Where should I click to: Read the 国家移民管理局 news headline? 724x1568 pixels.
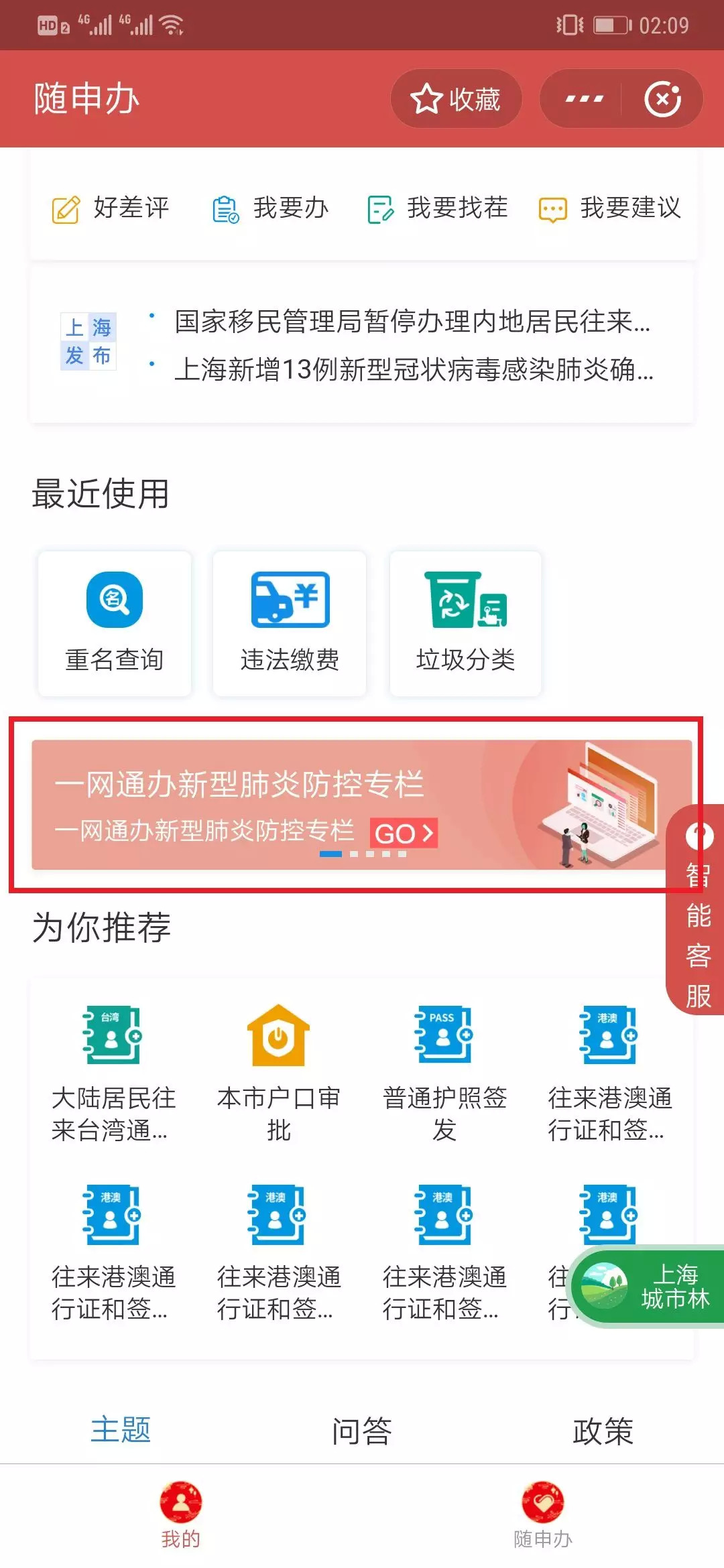(412, 322)
